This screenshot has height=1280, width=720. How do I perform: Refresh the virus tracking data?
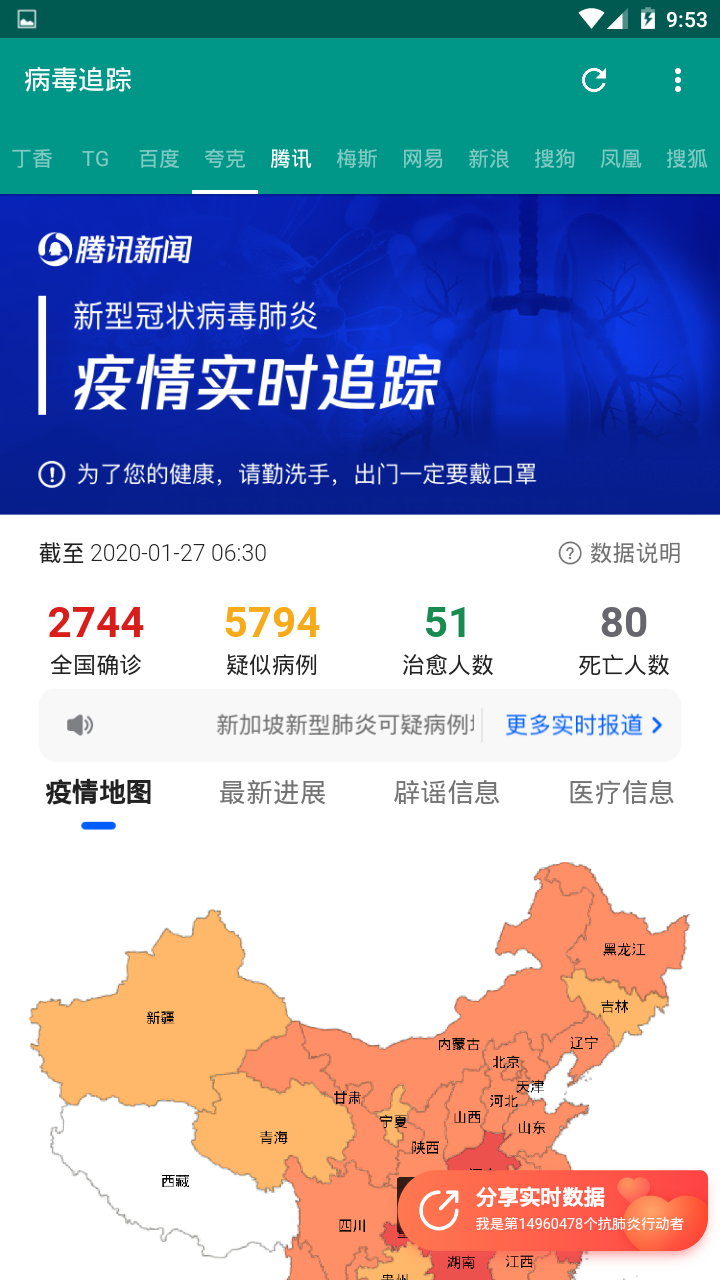pyautogui.click(x=594, y=80)
